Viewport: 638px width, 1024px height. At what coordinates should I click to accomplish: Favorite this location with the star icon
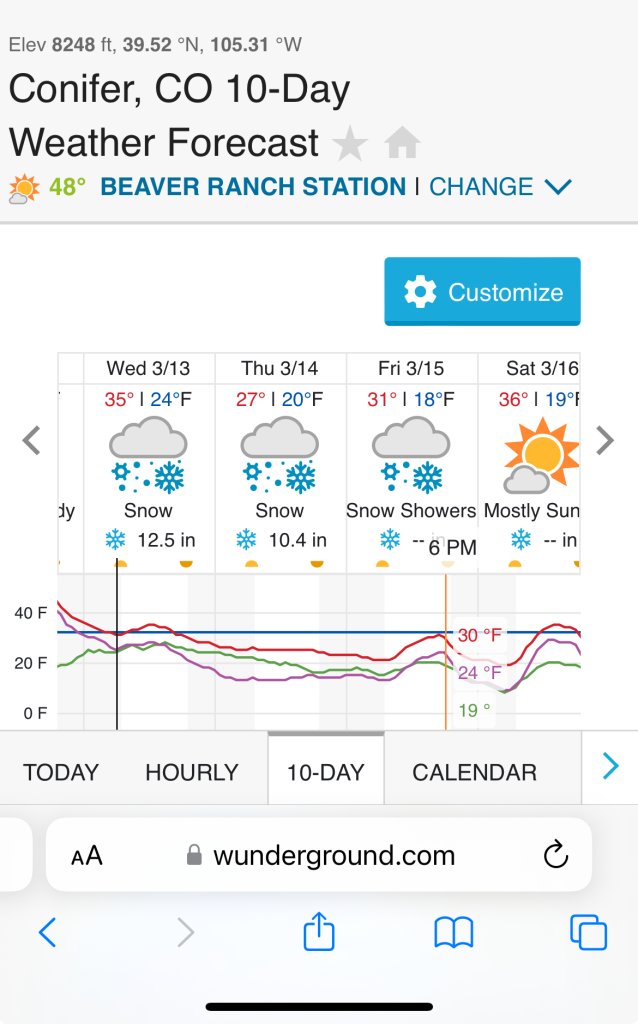point(350,145)
